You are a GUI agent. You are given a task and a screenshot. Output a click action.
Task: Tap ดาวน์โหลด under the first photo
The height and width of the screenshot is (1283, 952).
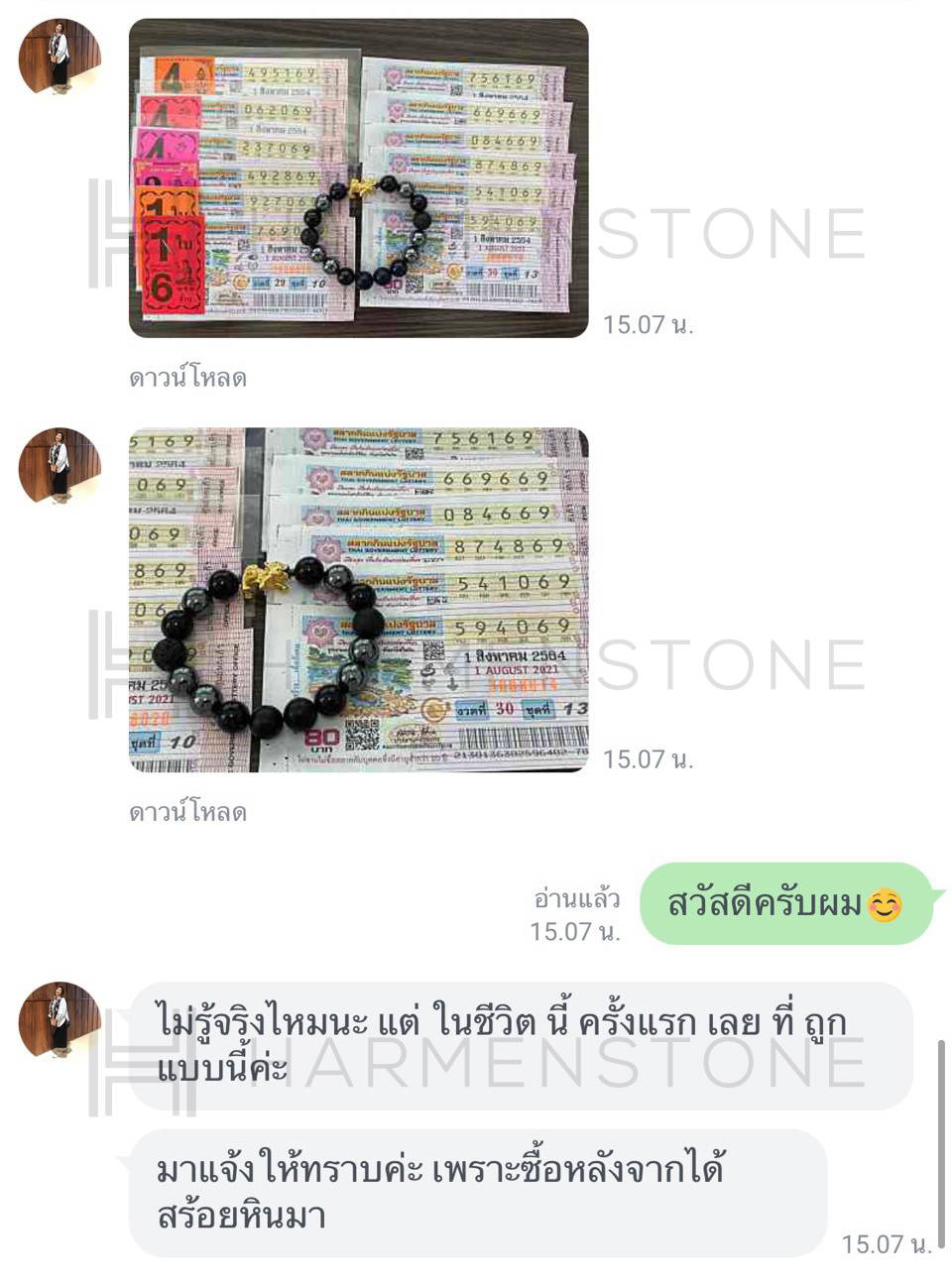[x=187, y=378]
